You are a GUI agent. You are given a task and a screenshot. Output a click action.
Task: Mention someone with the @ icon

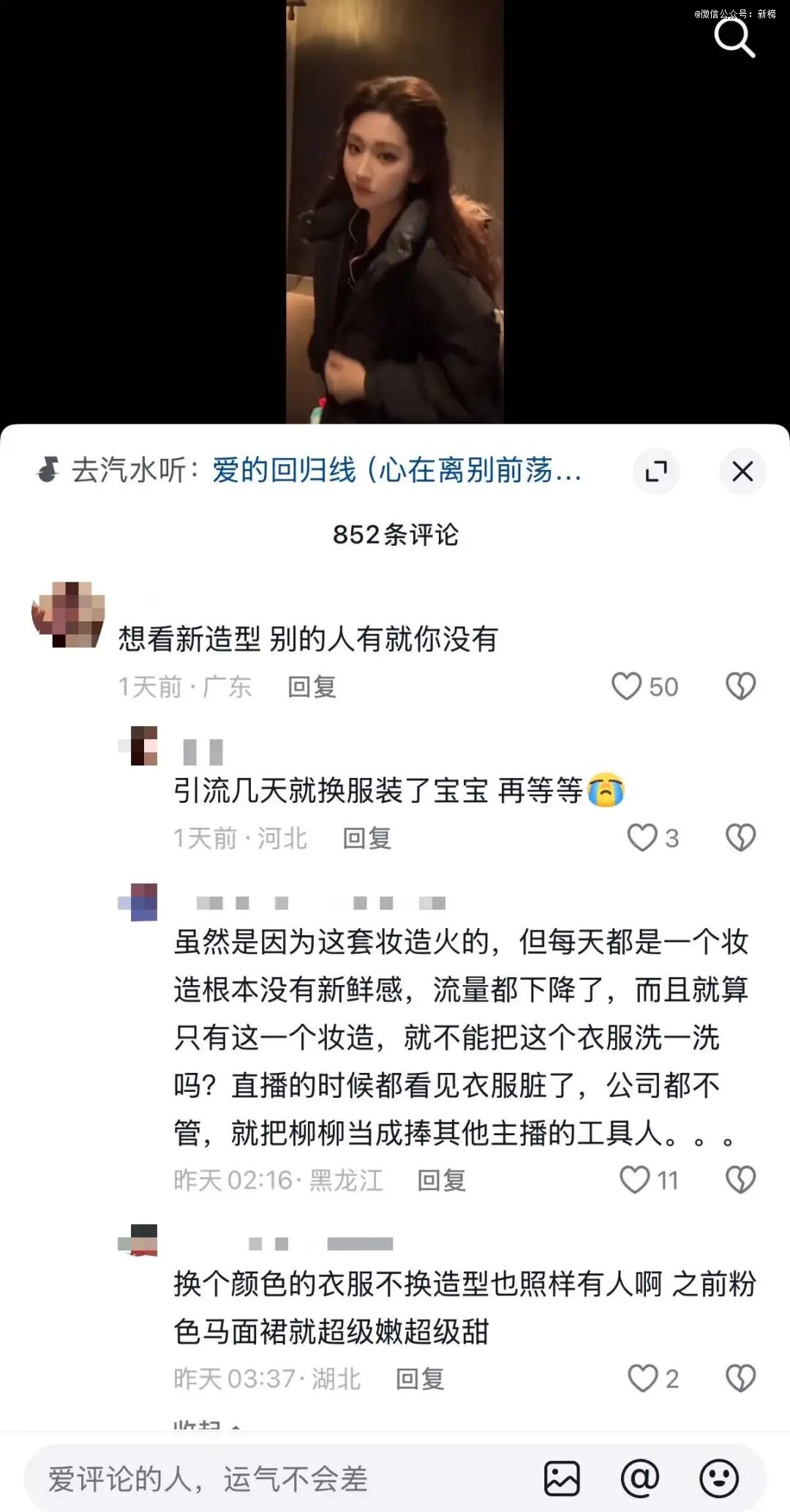640,1479
